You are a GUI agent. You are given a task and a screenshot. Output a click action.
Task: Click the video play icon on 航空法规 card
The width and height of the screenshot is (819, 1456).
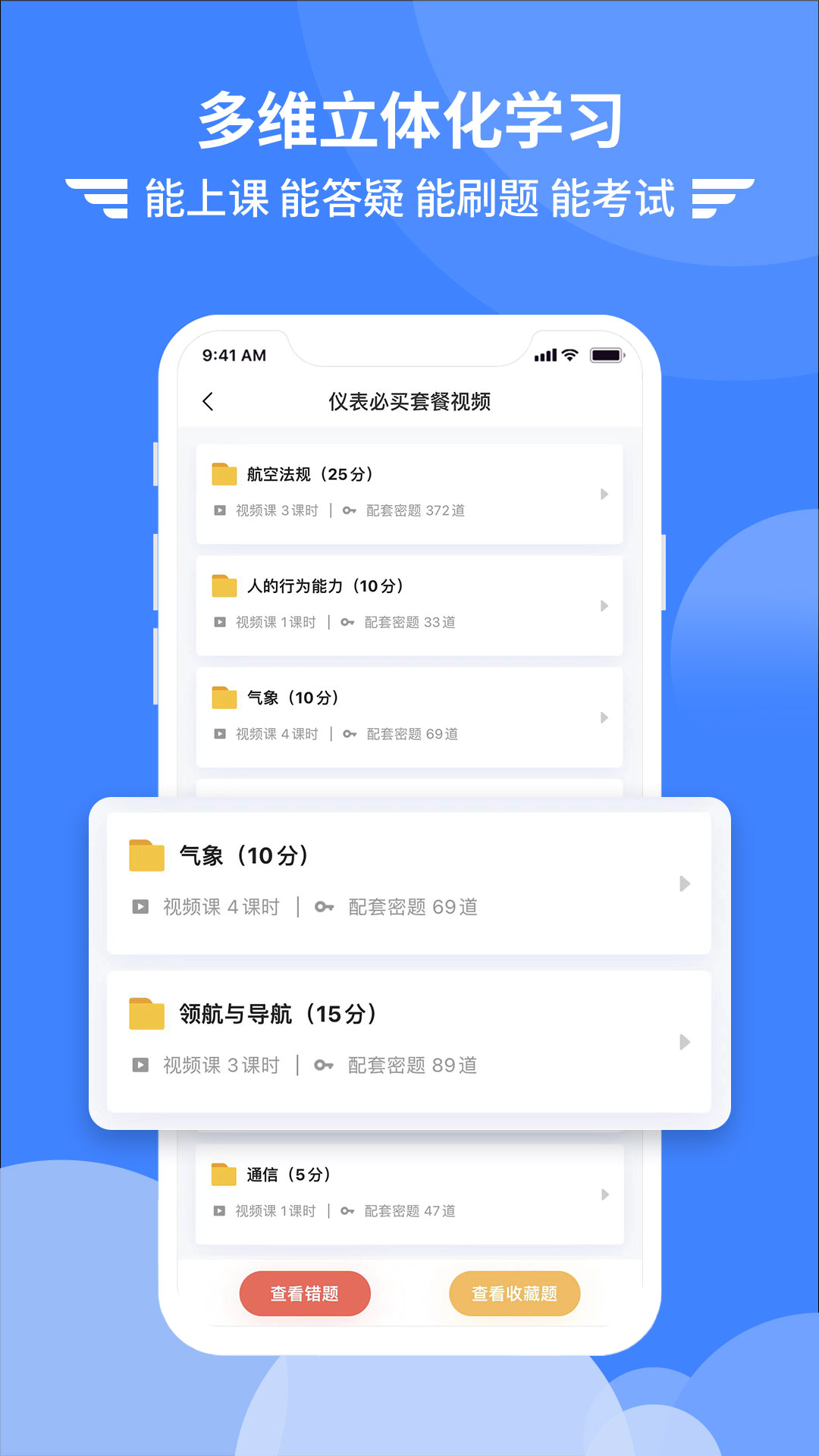point(218,510)
